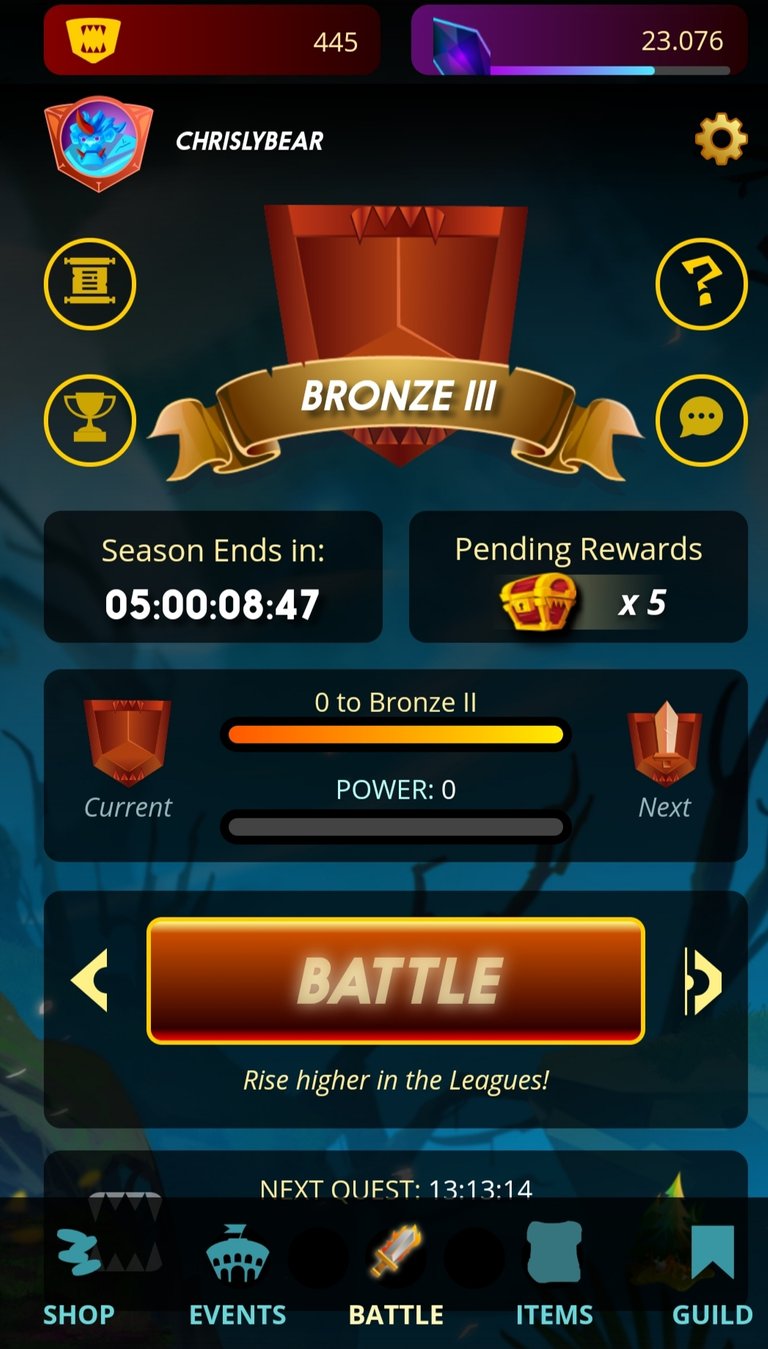Select the next battle mode arrow

(702, 980)
